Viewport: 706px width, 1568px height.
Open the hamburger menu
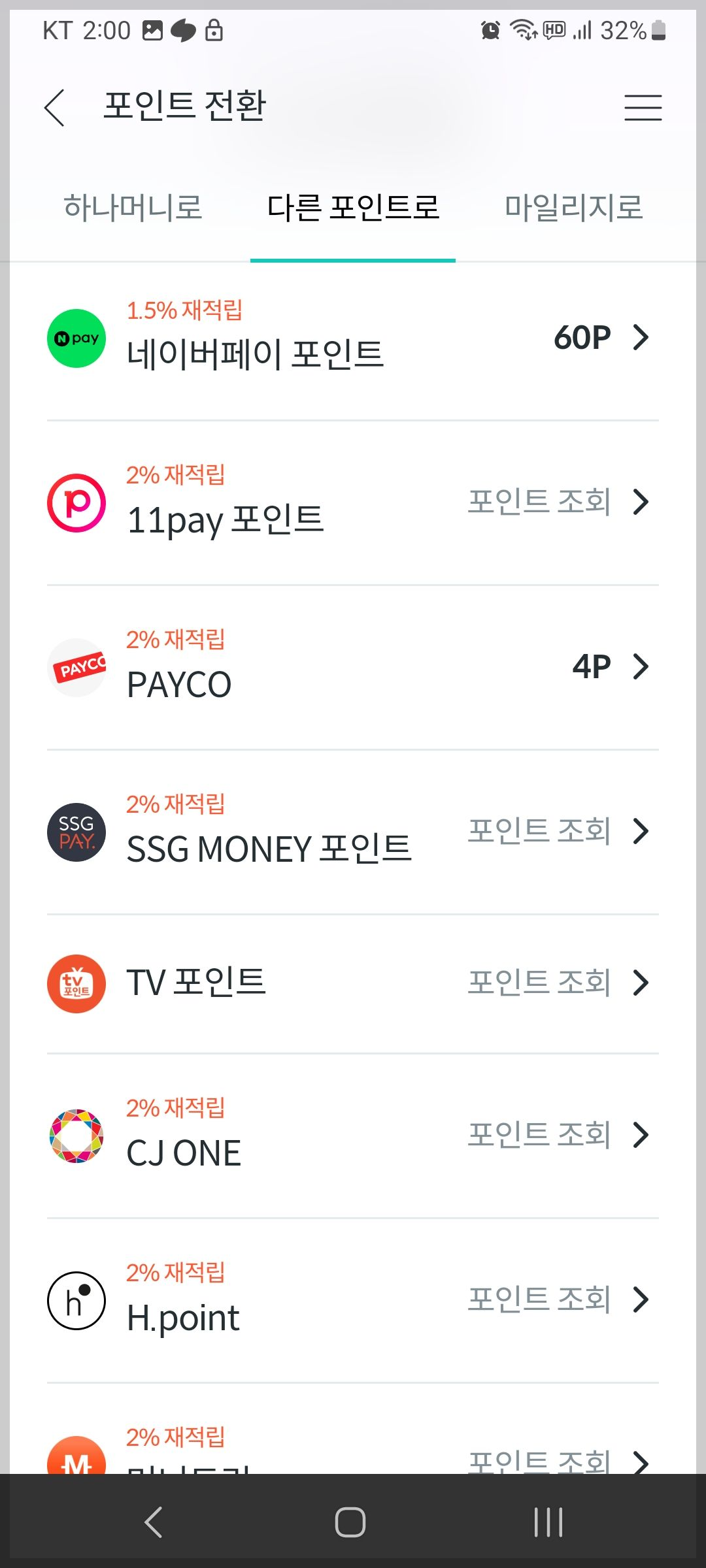[643, 107]
